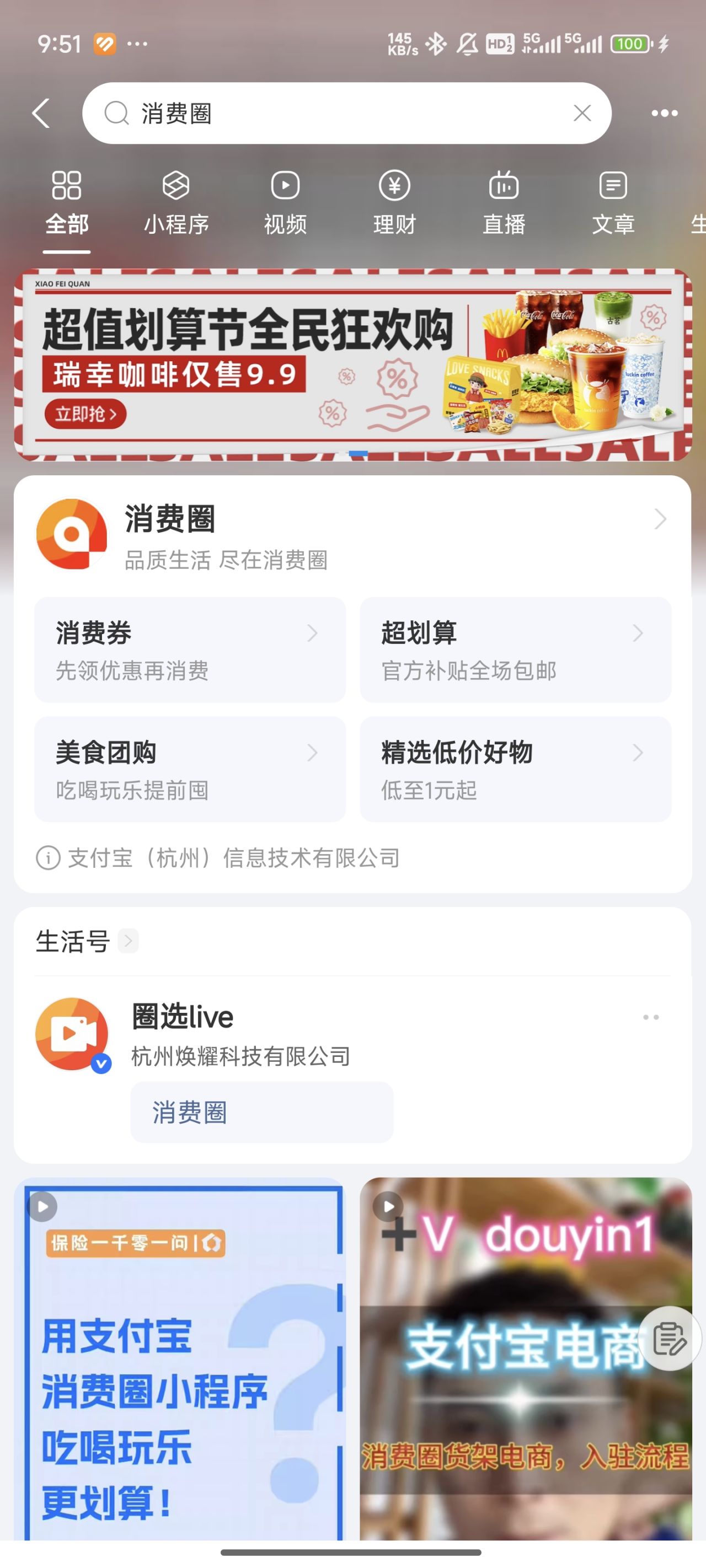This screenshot has height=1568, width=706.
Task: Open the 消费券 shortcut
Action: click(189, 649)
